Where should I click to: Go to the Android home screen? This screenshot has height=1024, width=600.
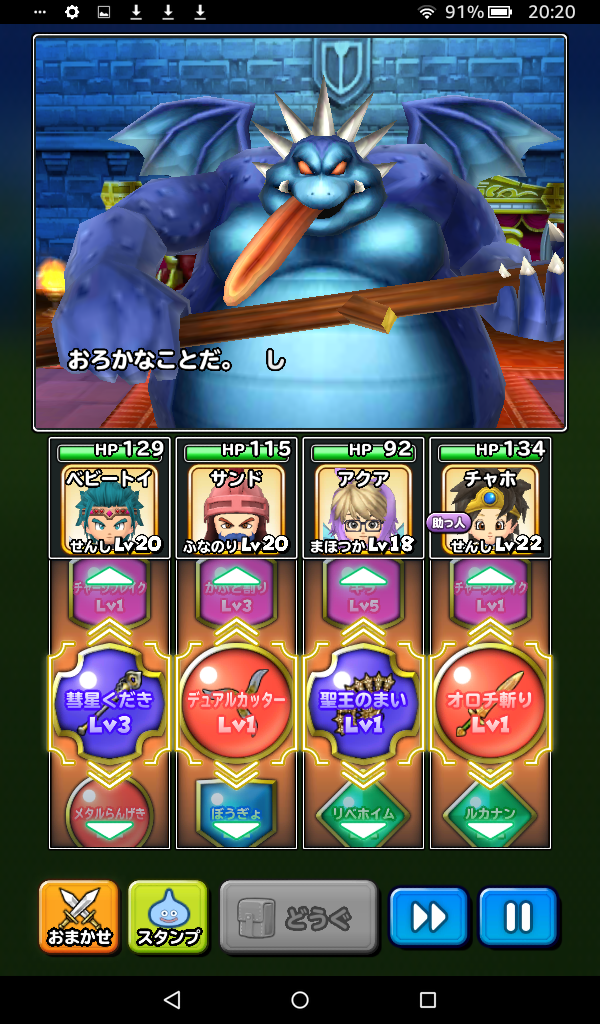click(x=300, y=999)
